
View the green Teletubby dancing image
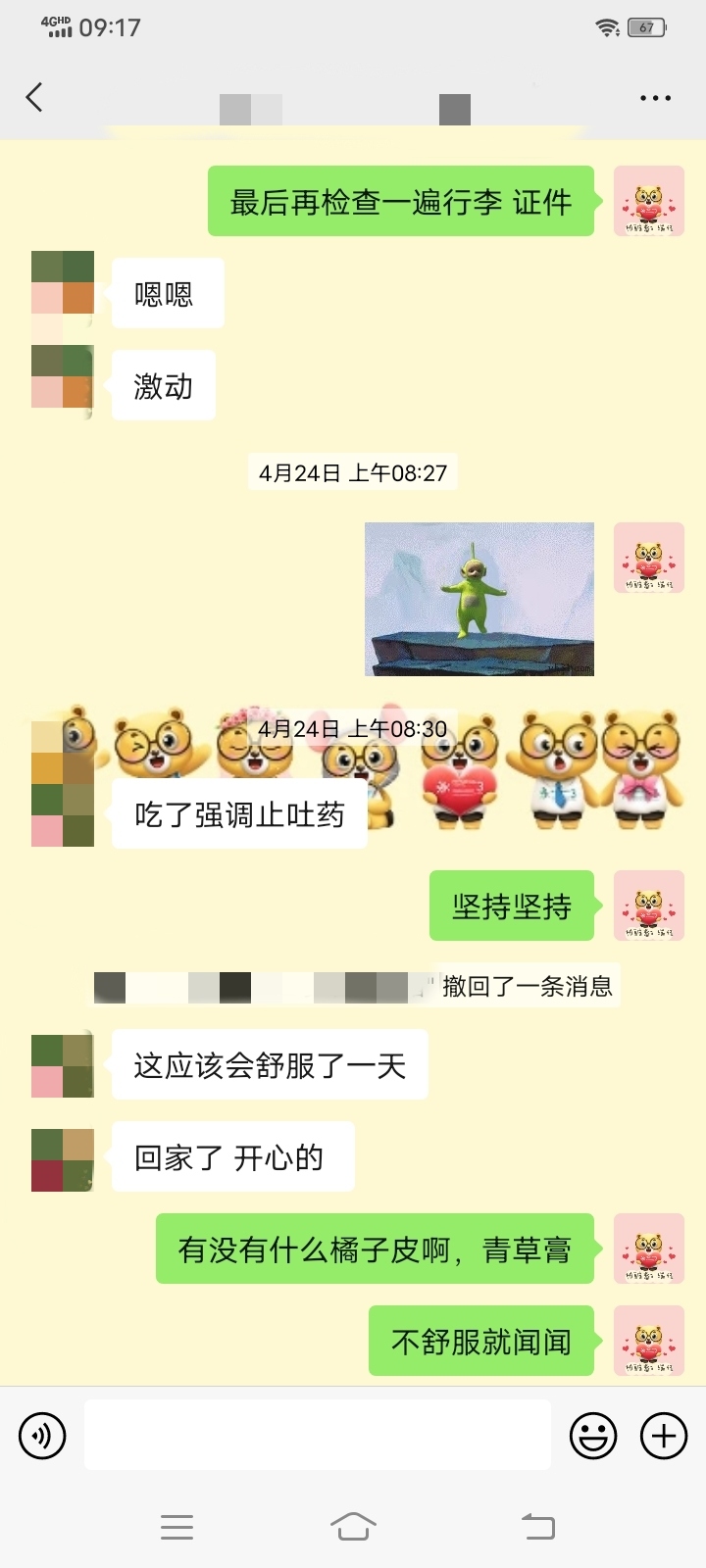(479, 599)
